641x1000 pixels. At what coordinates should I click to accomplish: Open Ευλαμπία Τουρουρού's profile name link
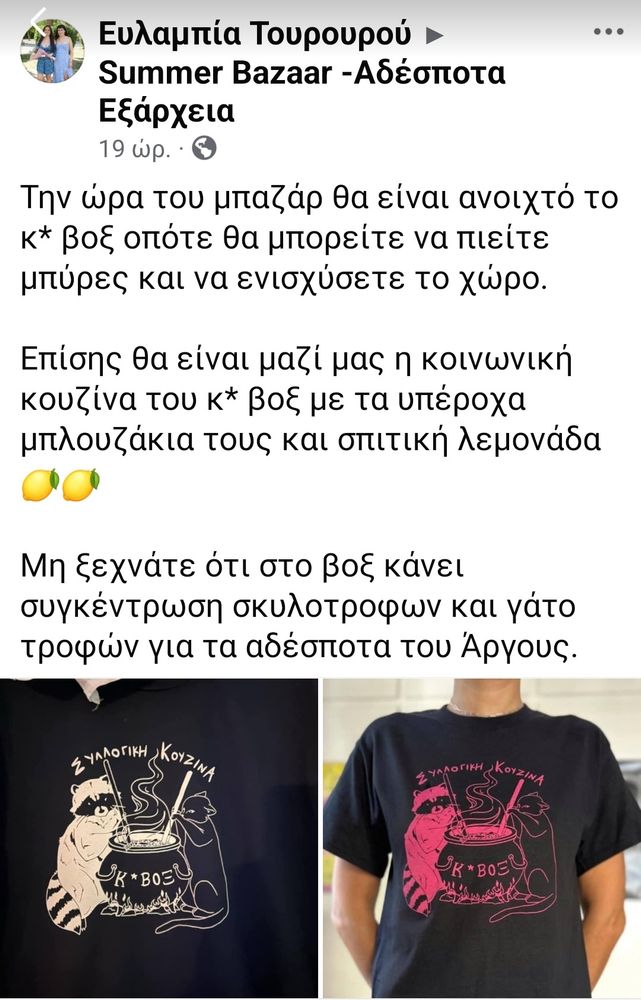[255, 34]
